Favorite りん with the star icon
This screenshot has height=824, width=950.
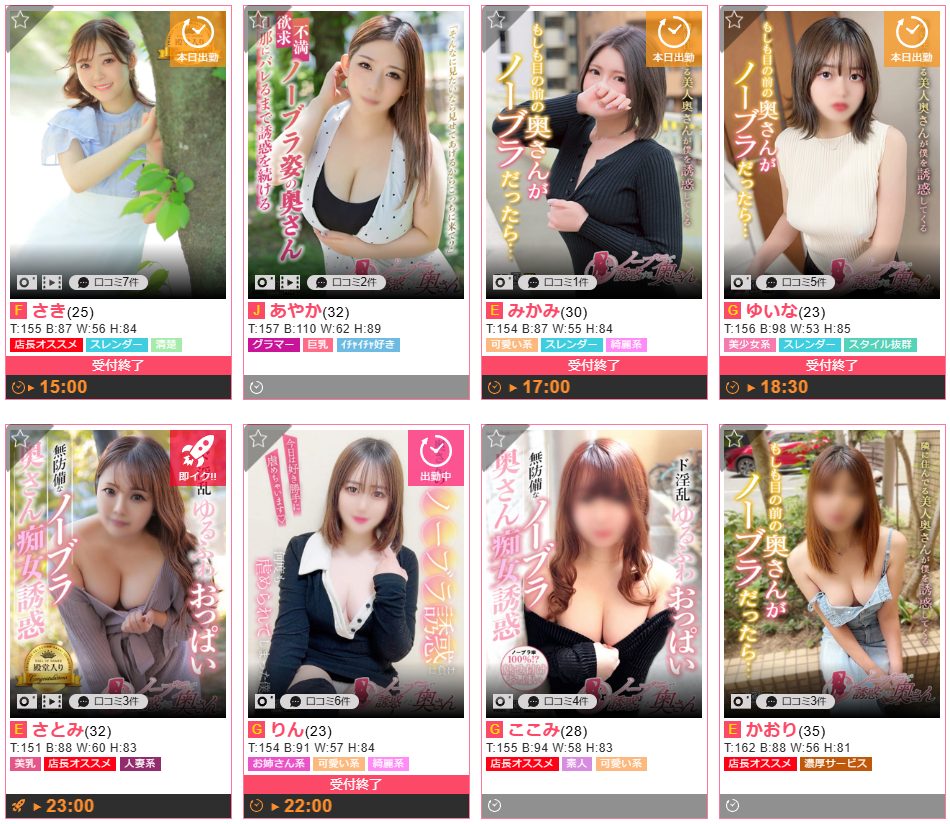(x=257, y=438)
